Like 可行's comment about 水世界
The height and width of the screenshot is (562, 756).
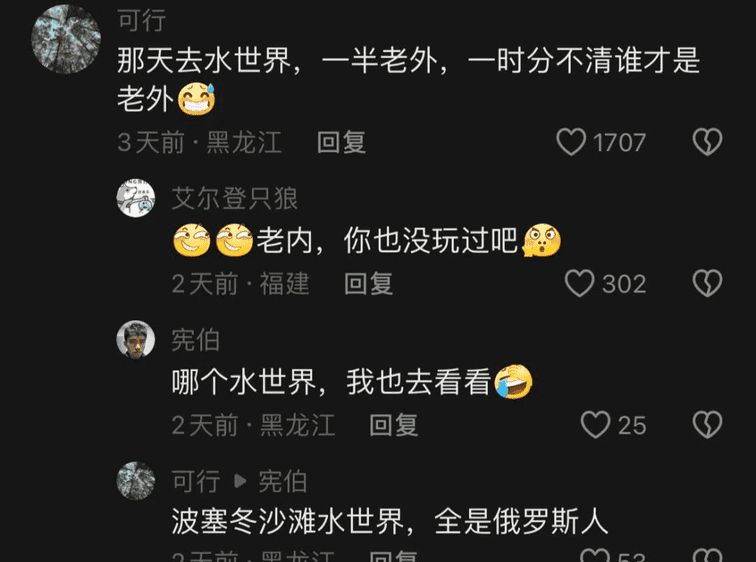click(571, 142)
